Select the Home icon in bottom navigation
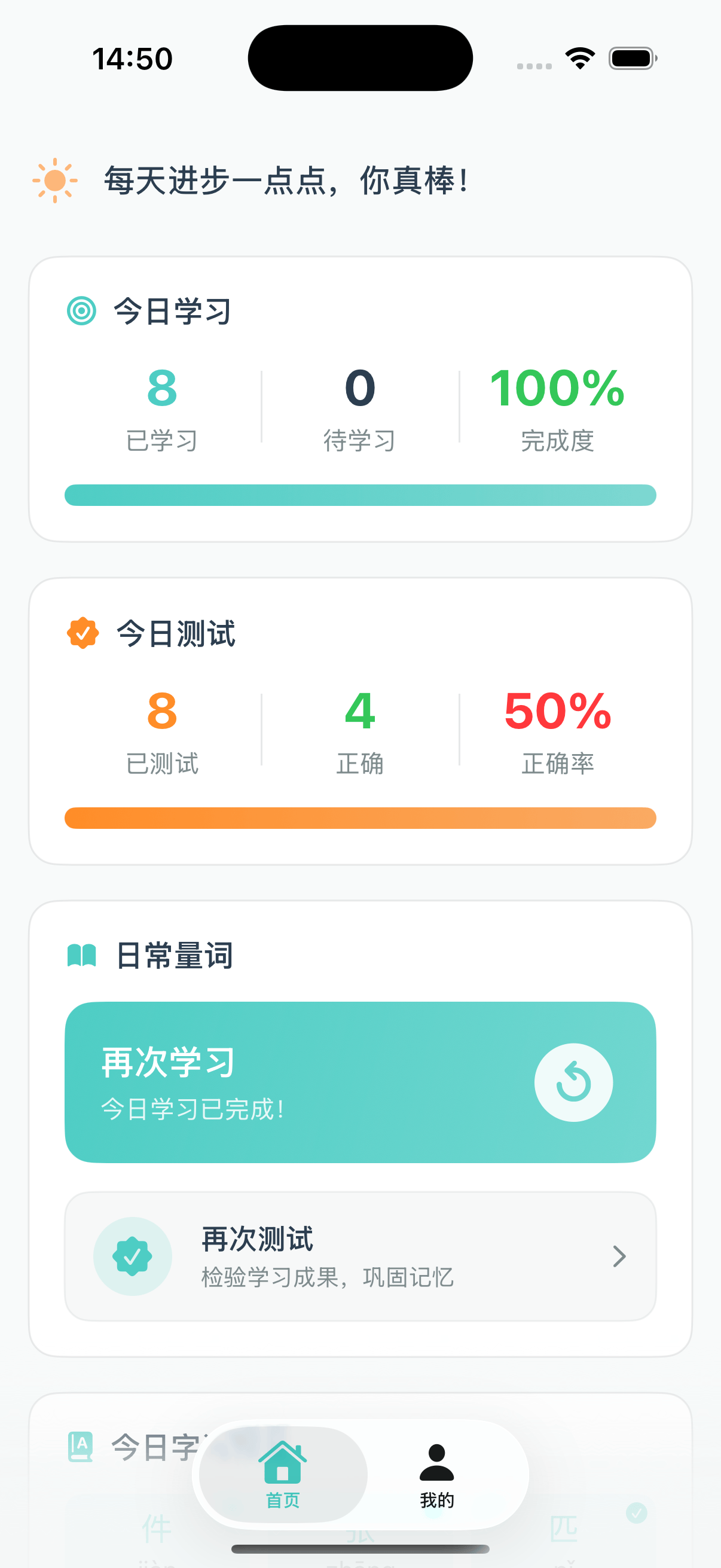Image resolution: width=721 pixels, height=1568 pixels. (x=282, y=1458)
